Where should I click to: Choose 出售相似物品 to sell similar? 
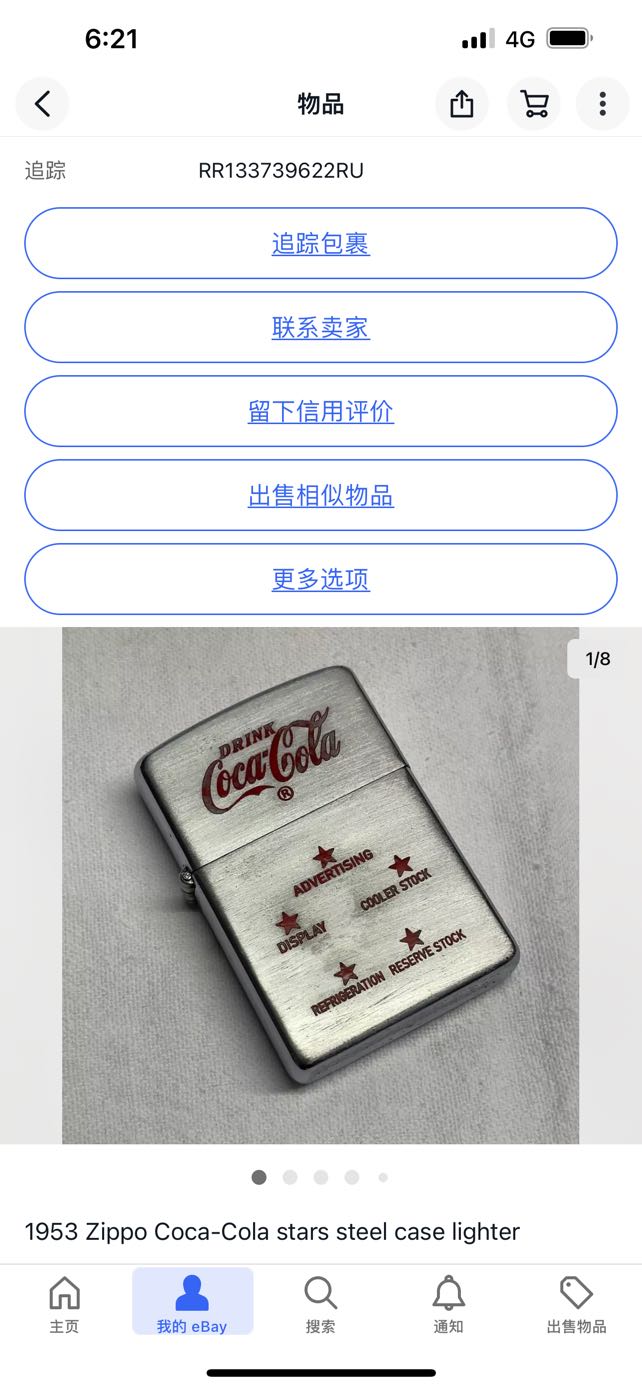pyautogui.click(x=320, y=495)
